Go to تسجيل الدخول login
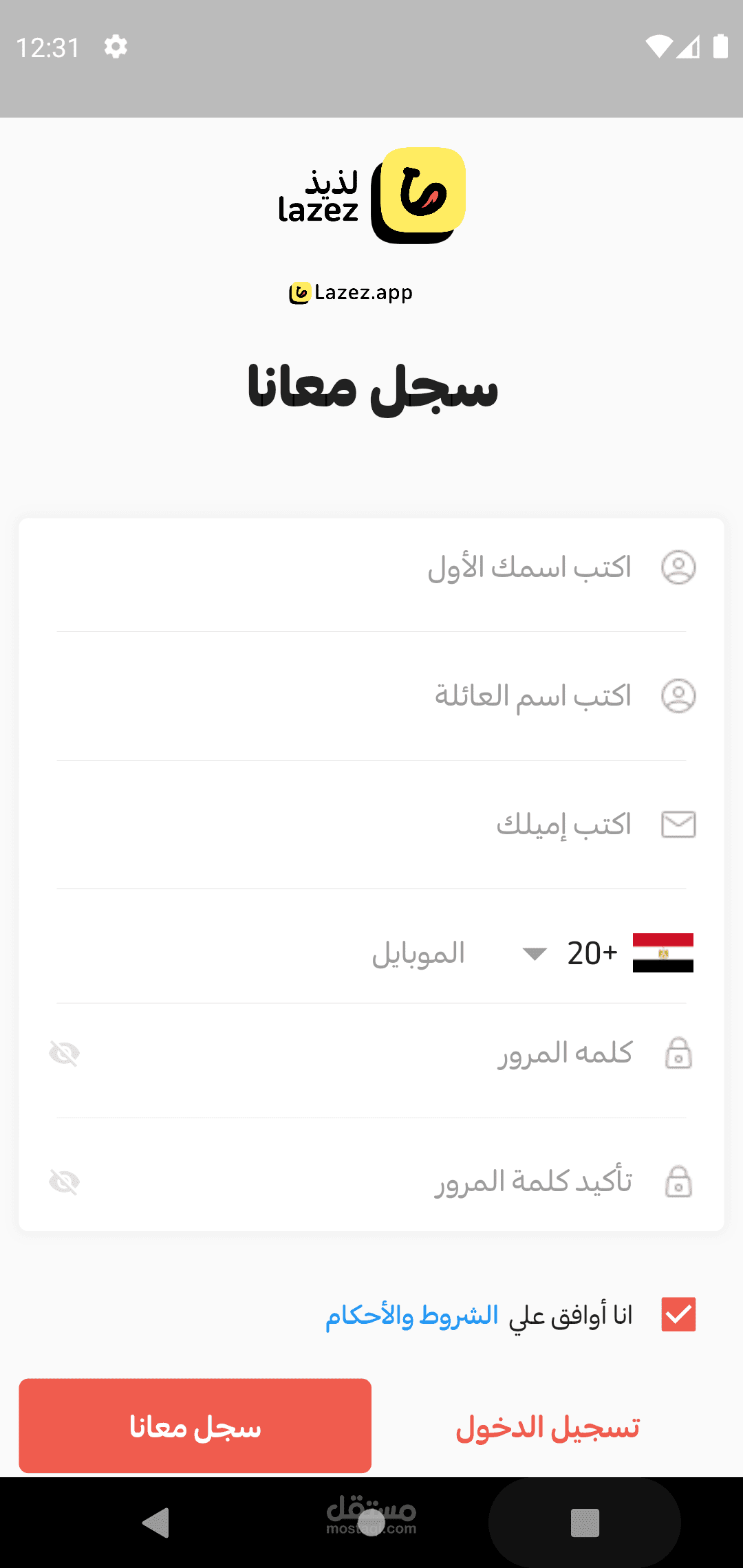Viewport: 743px width, 1568px height. (x=548, y=1427)
